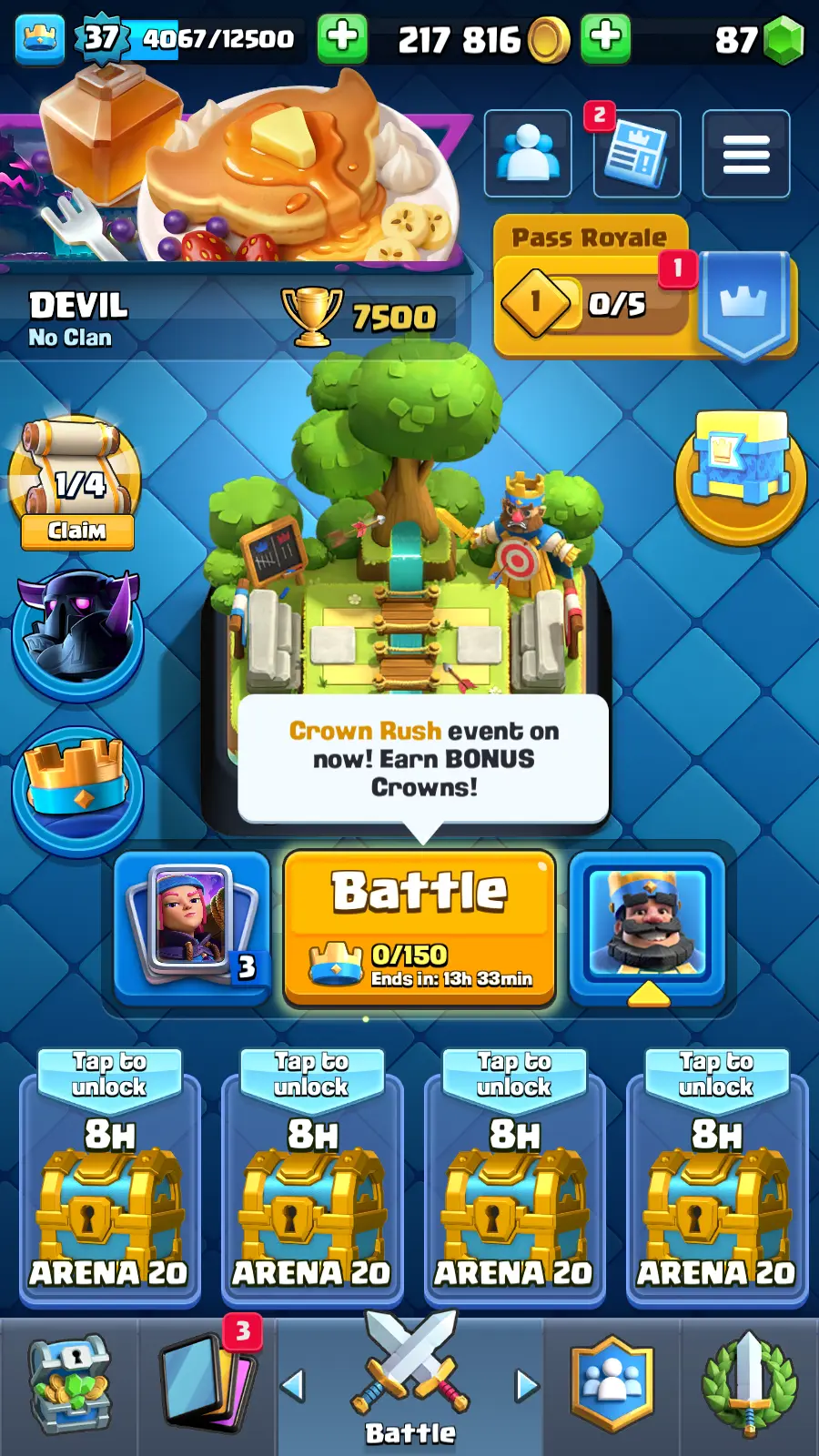Viewport: 819px width, 1456px height.
Task: Open the Shop tab
Action: 69,1385
